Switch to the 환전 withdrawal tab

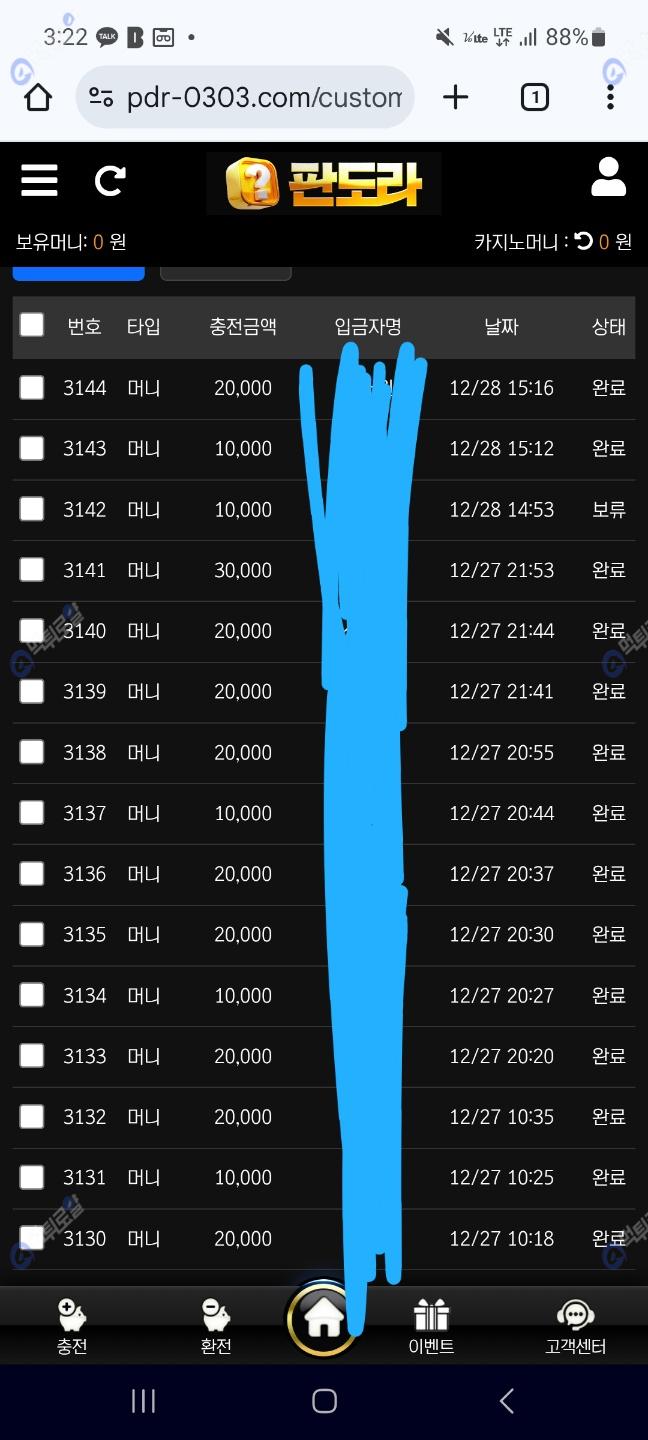click(x=216, y=1326)
